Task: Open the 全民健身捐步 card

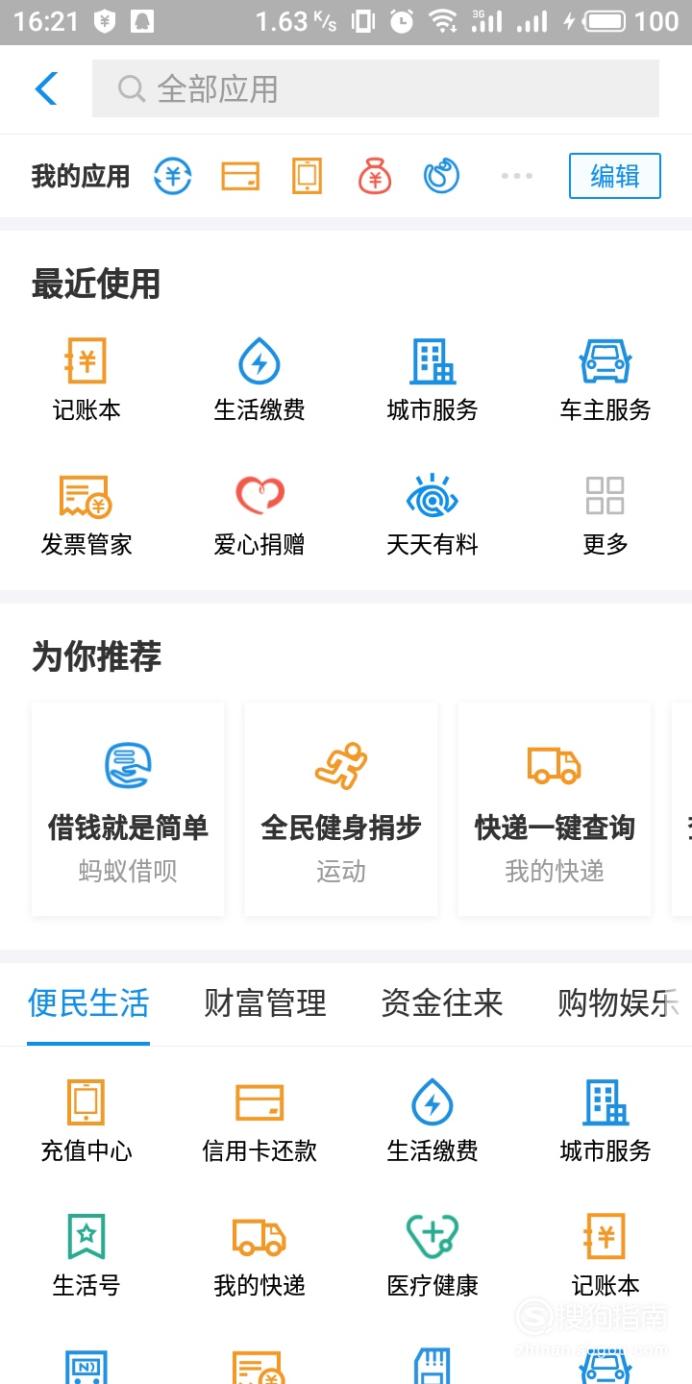Action: click(341, 809)
